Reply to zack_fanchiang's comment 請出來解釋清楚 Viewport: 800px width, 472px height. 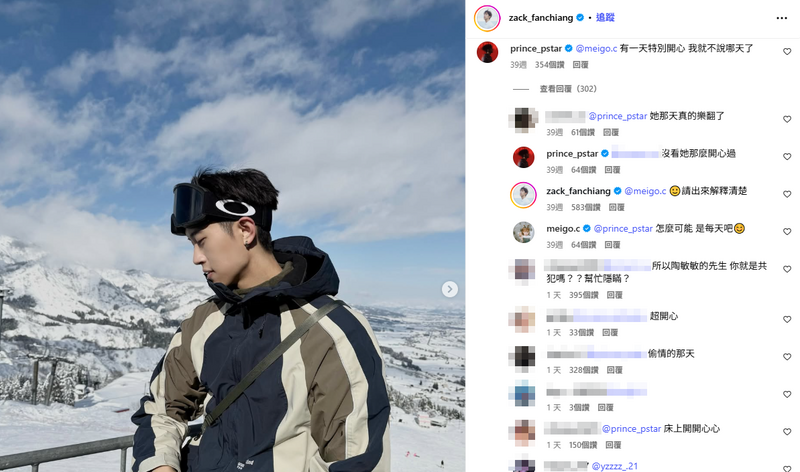coord(616,207)
